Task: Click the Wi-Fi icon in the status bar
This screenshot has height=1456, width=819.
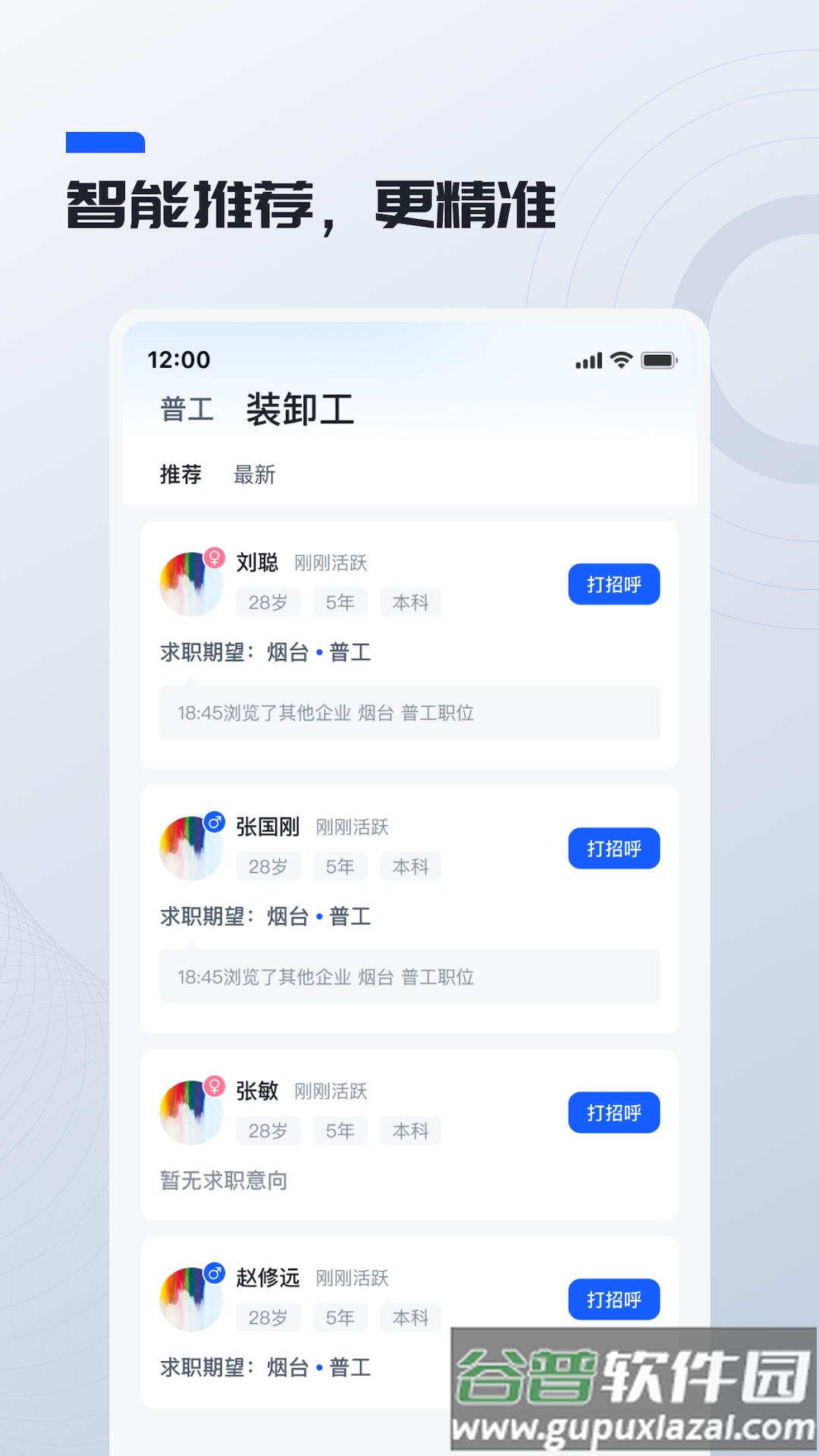Action: coord(622,360)
